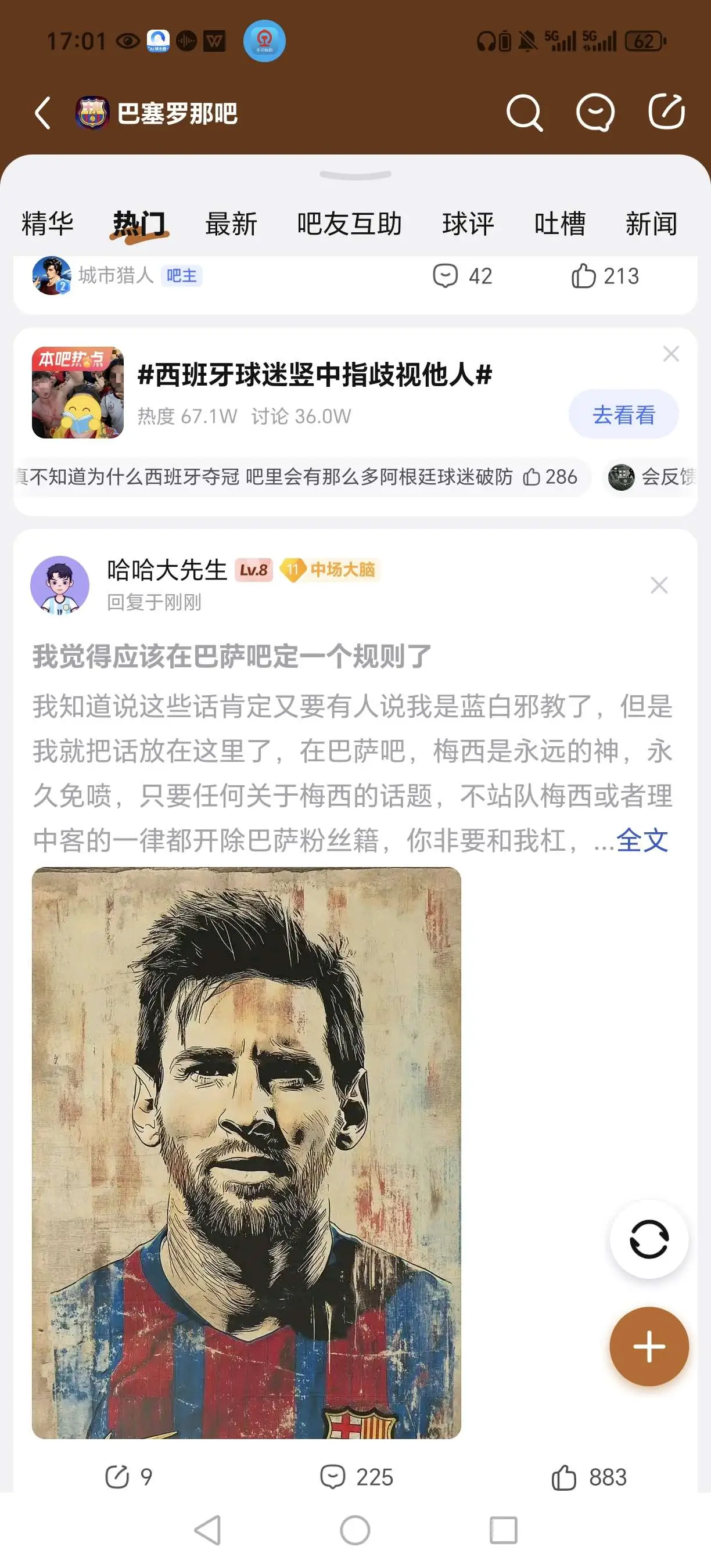Screen dimensions: 711x1568
Task: Tap the orange plus floating button
Action: (x=649, y=1346)
